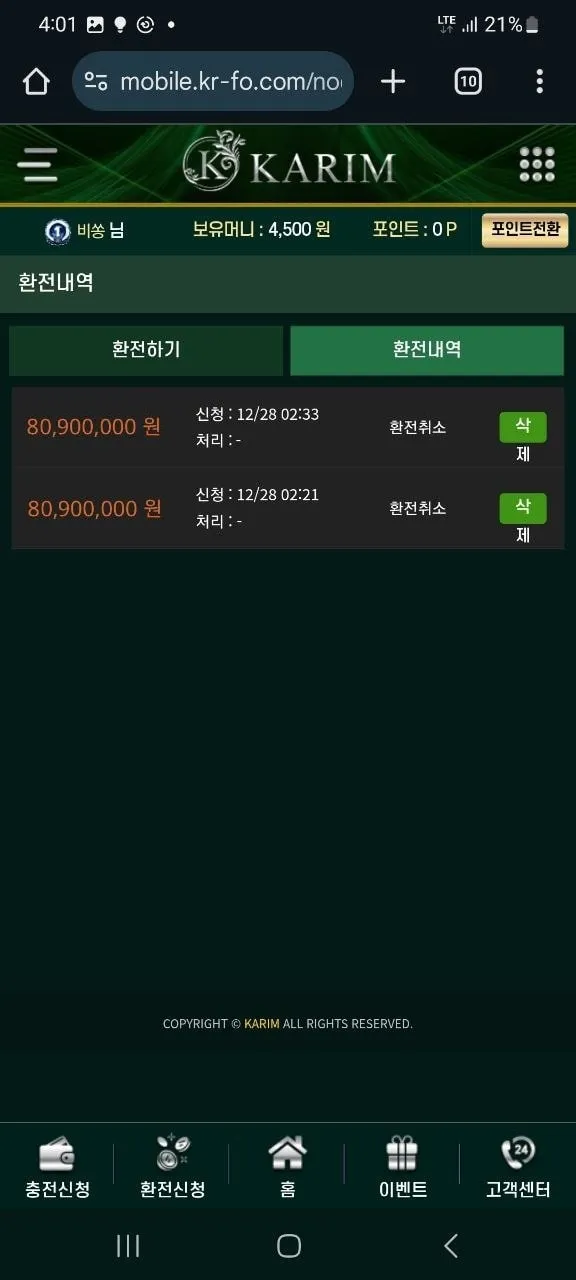Open the hamburger drawer menu

pos(37,165)
